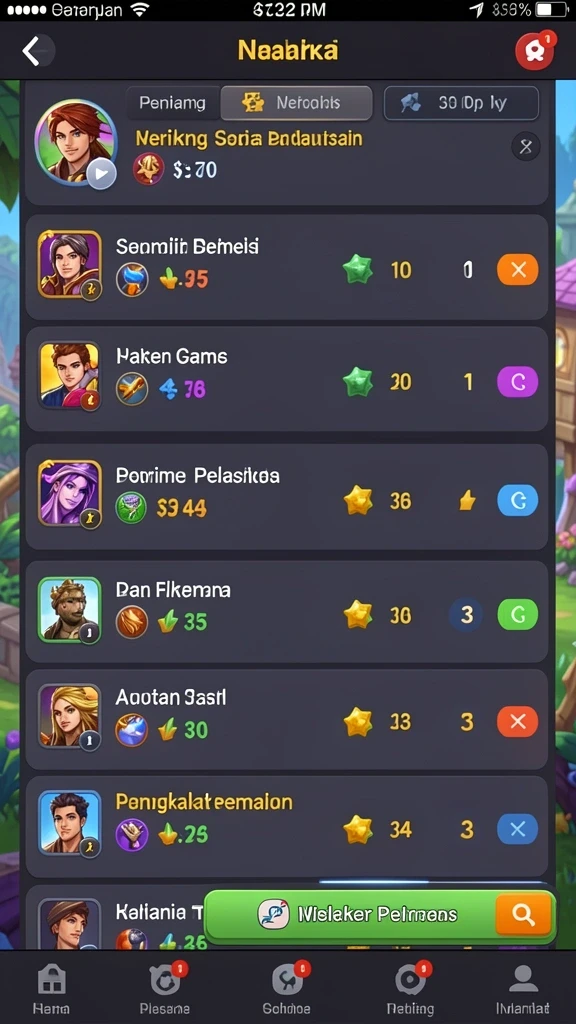Switch to the Plesane bottom tab
576x1024 pixels.
(165, 989)
